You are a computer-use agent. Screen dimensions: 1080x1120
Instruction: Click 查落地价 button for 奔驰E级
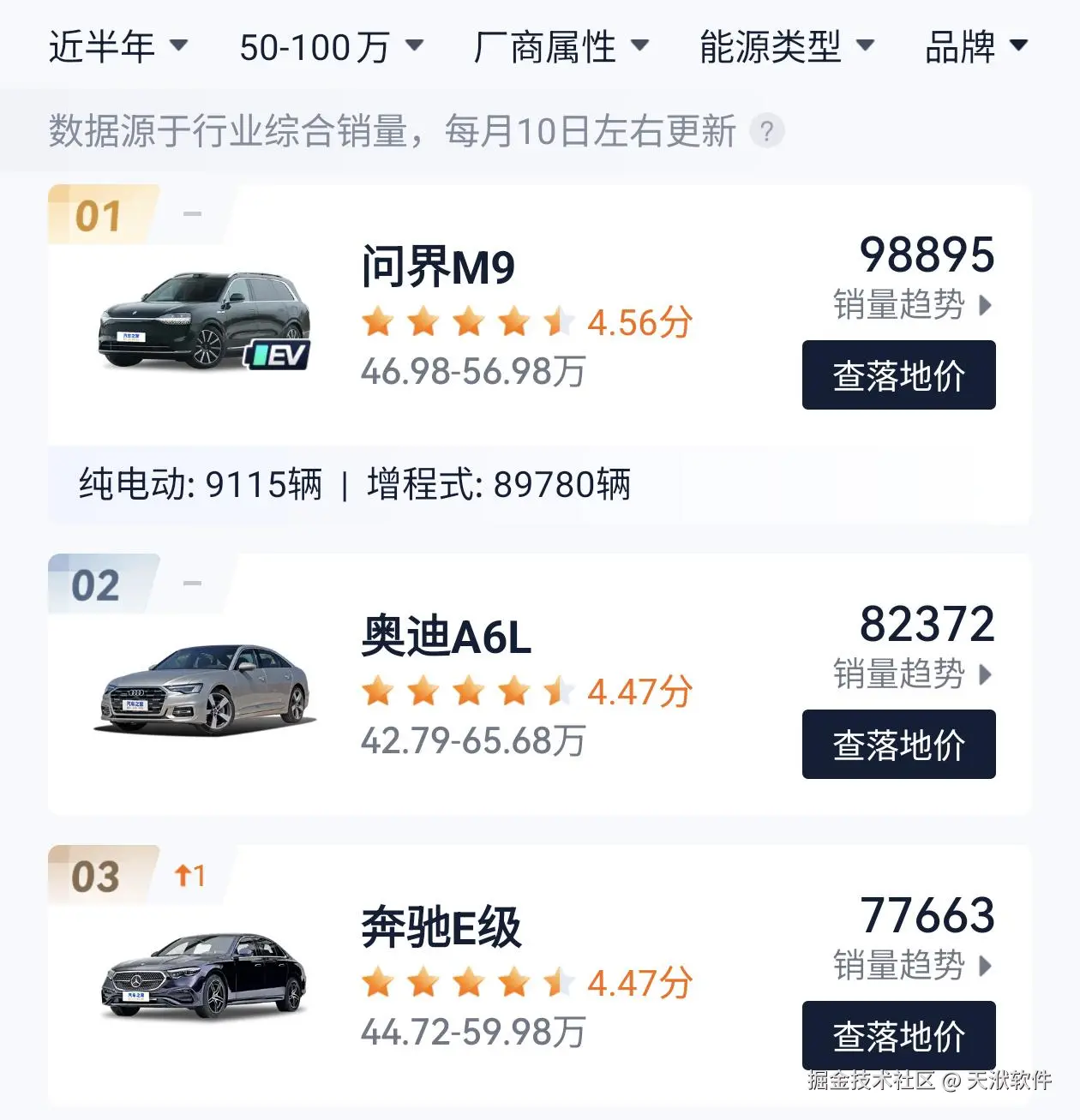(x=898, y=1034)
